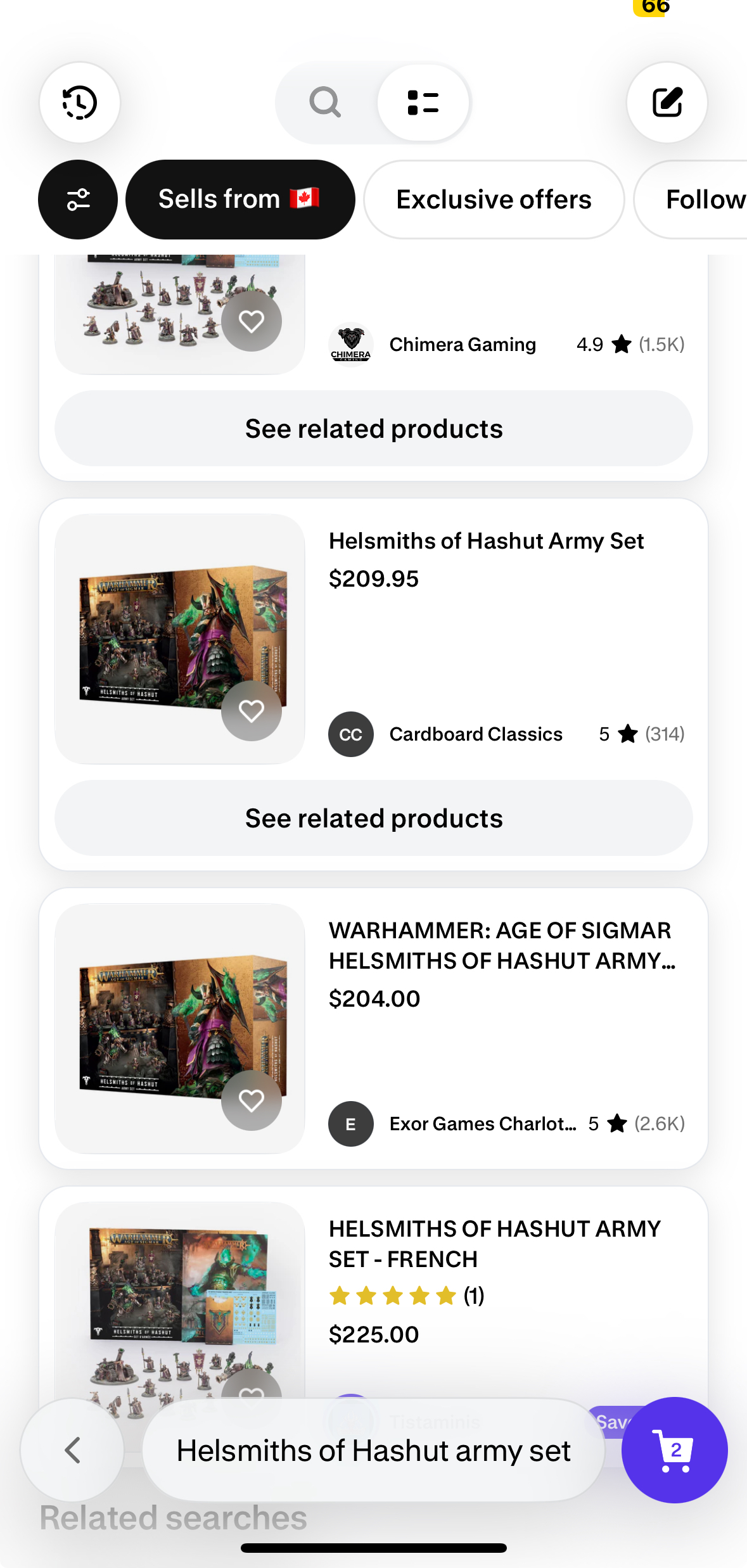See related products under Chimera Gaming item

click(373, 429)
